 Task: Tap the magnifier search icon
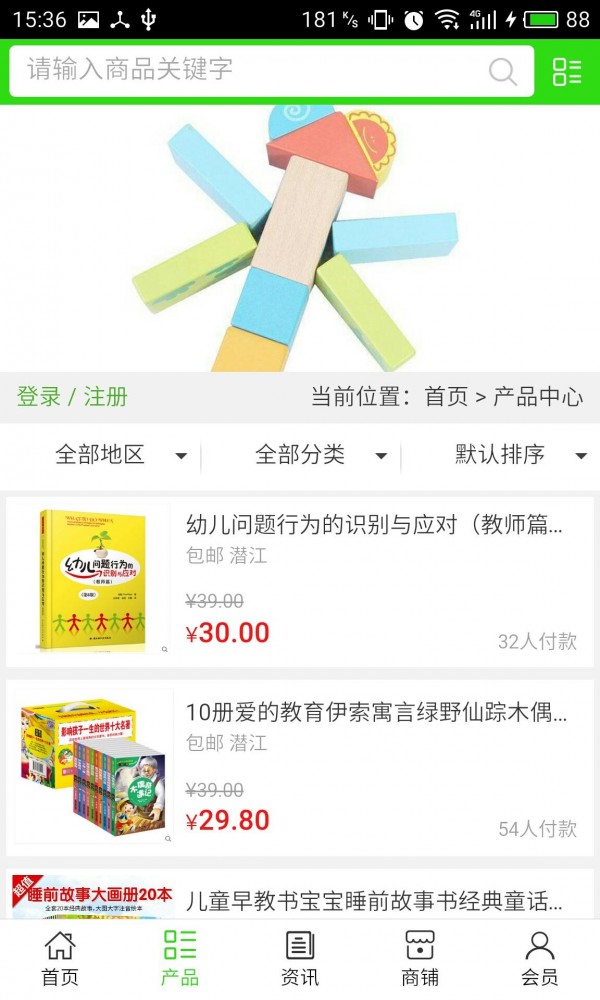click(x=503, y=71)
